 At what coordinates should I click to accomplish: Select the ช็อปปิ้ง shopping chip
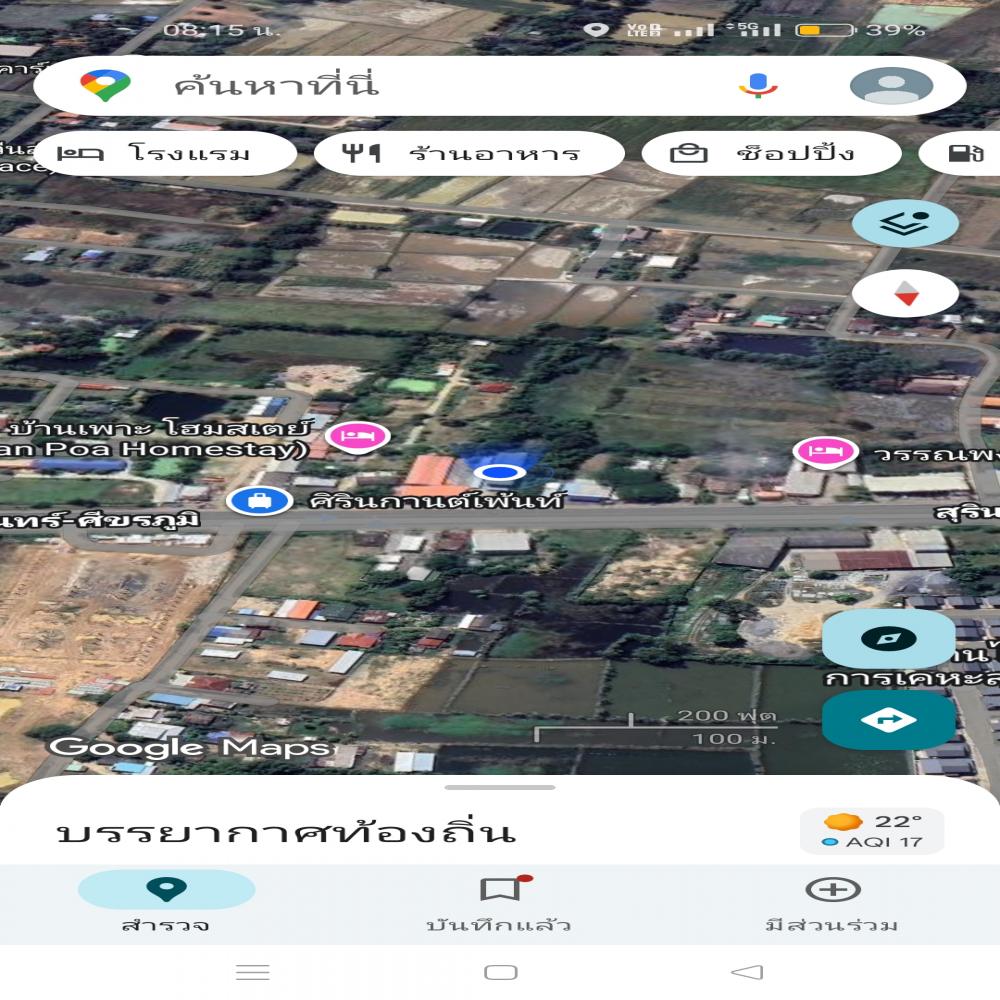(x=770, y=154)
